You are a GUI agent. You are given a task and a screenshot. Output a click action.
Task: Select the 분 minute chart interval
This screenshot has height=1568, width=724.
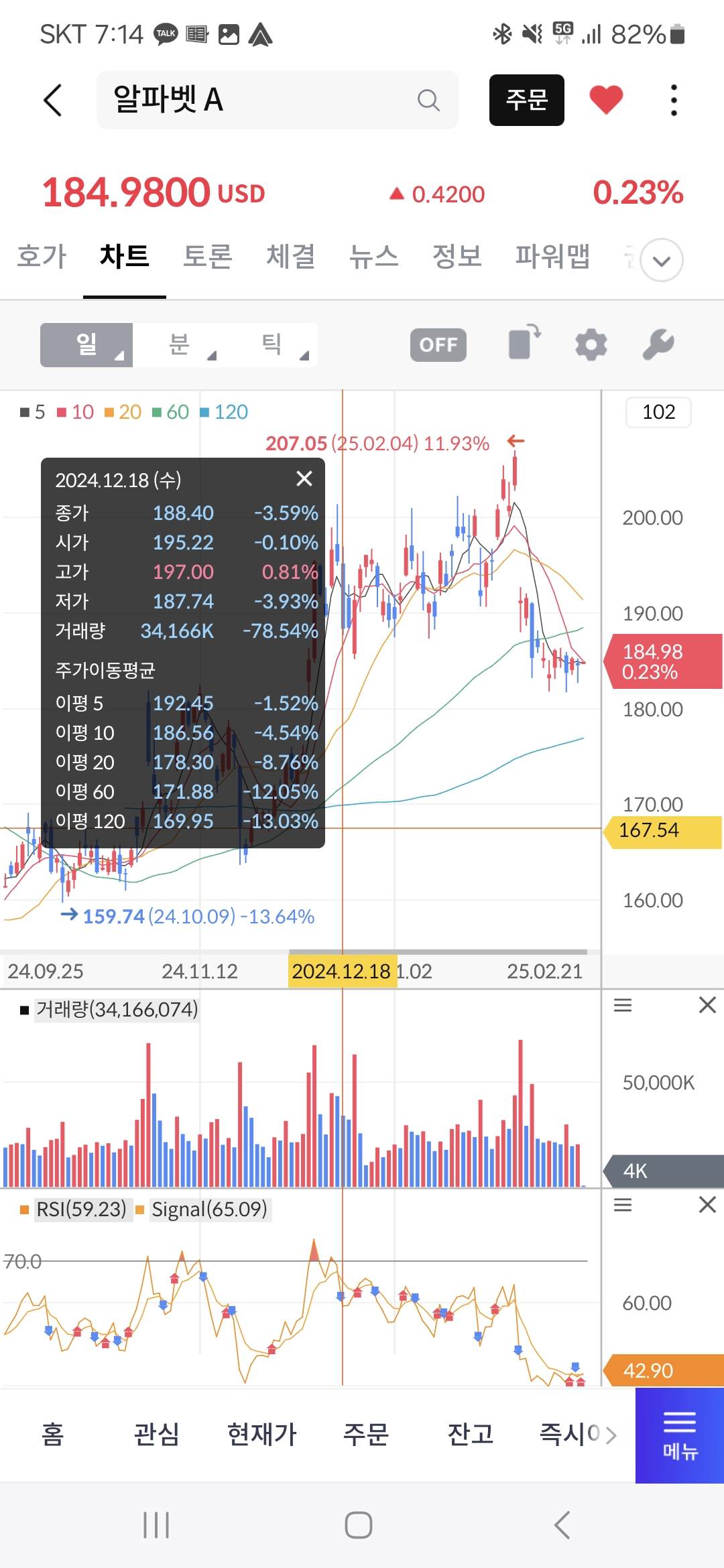[179, 345]
